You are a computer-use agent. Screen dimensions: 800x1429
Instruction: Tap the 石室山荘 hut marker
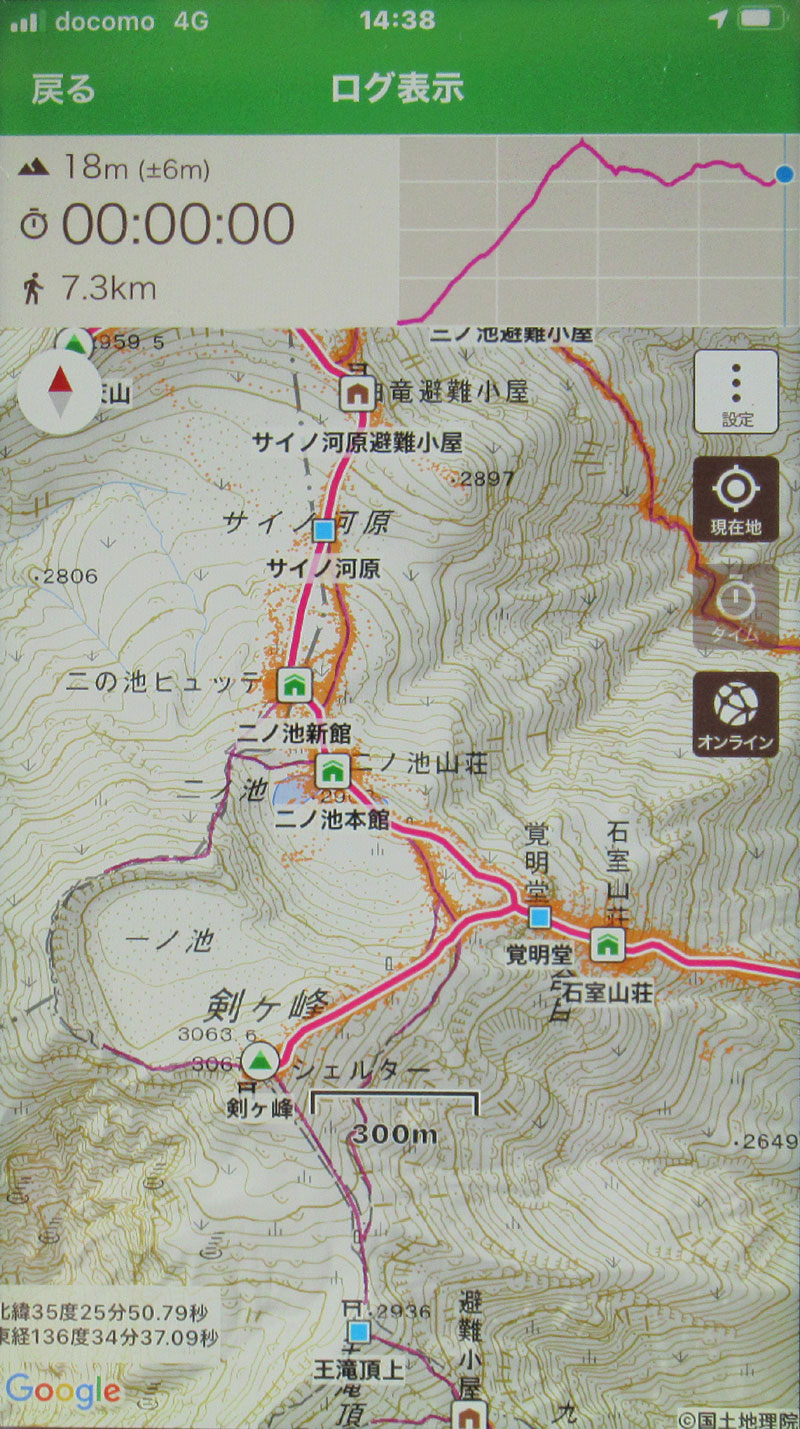pyautogui.click(x=607, y=942)
